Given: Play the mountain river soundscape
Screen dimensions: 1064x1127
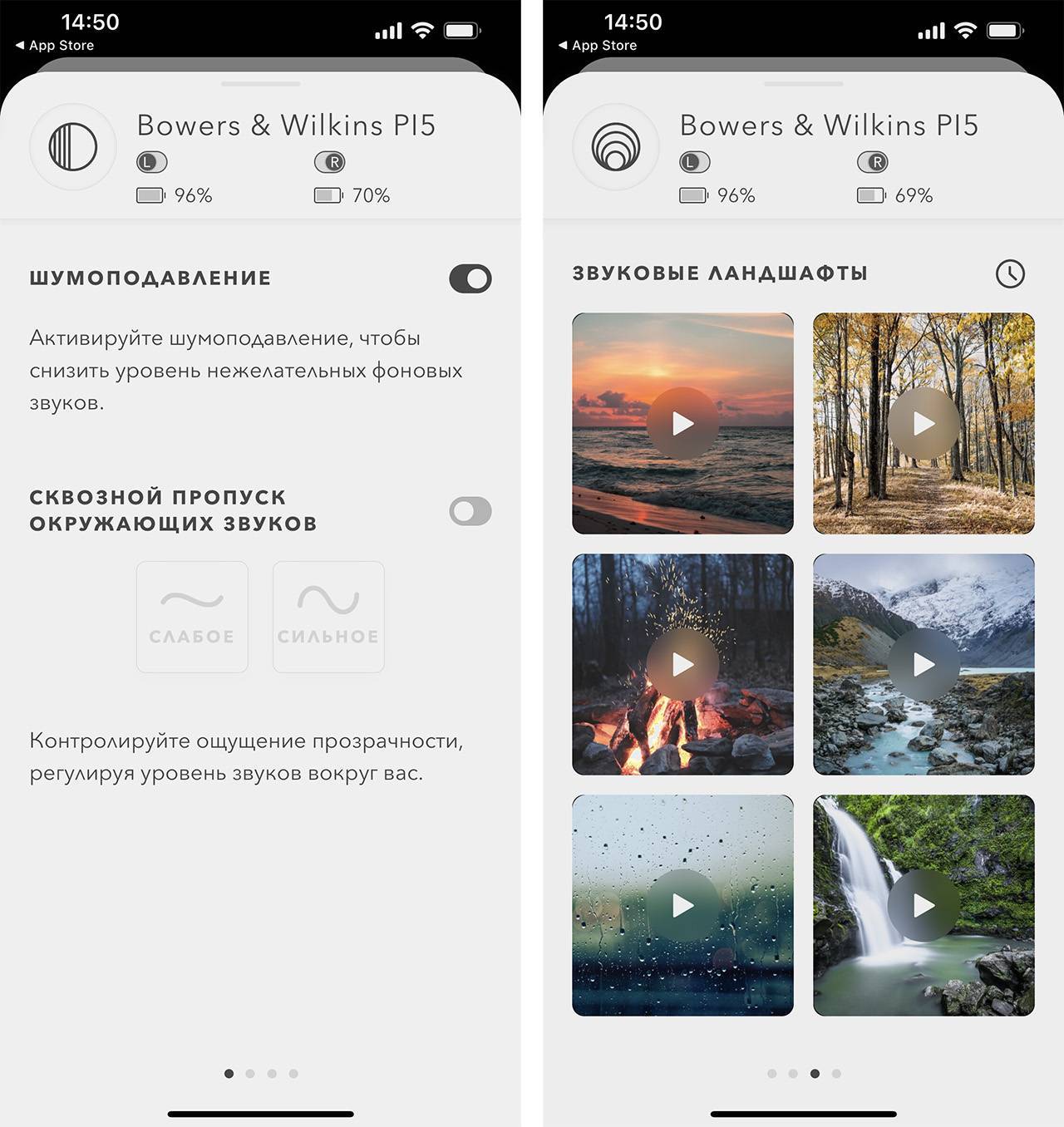Looking at the screenshot, I should click(924, 665).
